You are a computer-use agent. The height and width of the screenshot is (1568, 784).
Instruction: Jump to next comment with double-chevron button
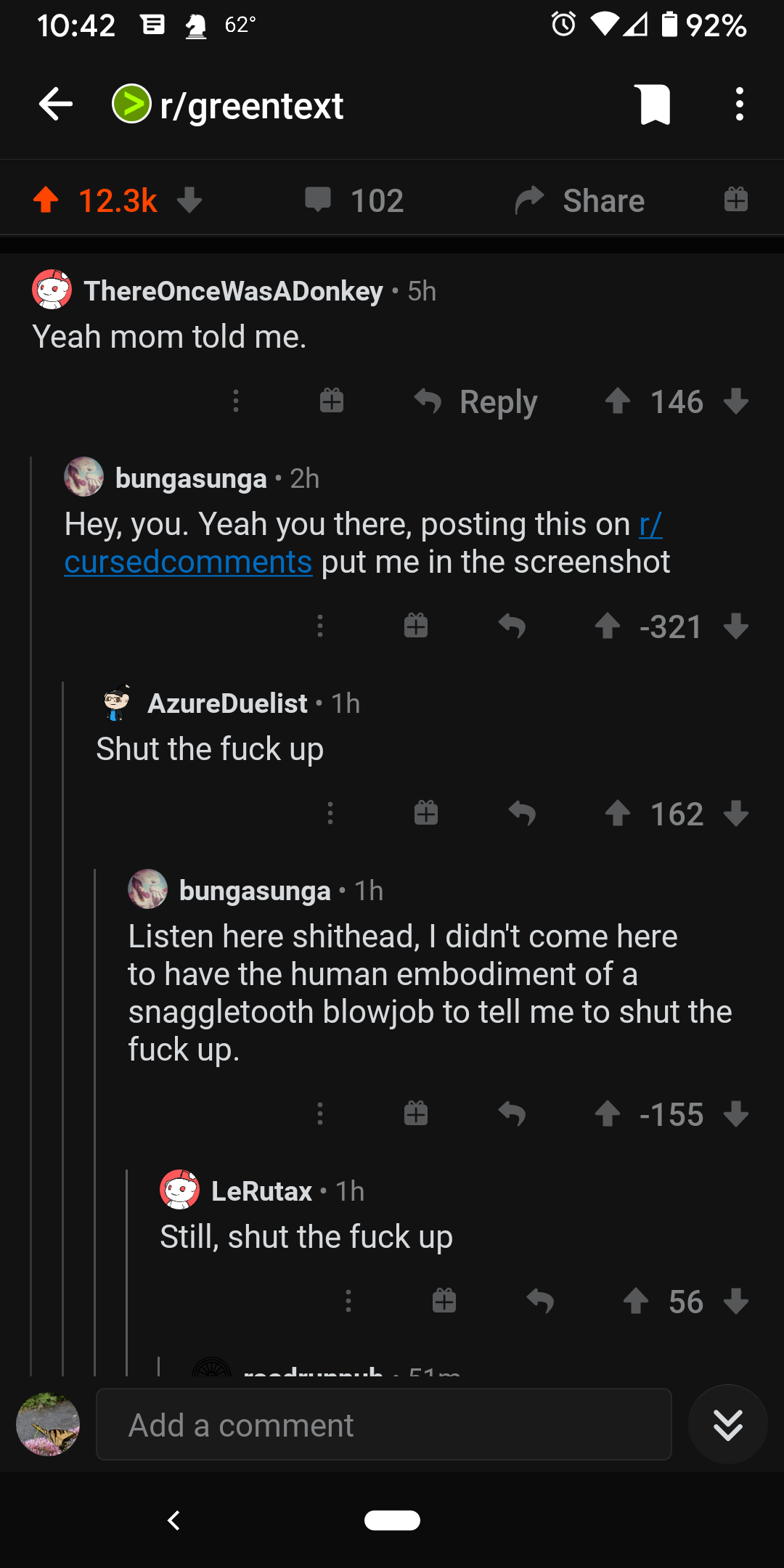727,1425
